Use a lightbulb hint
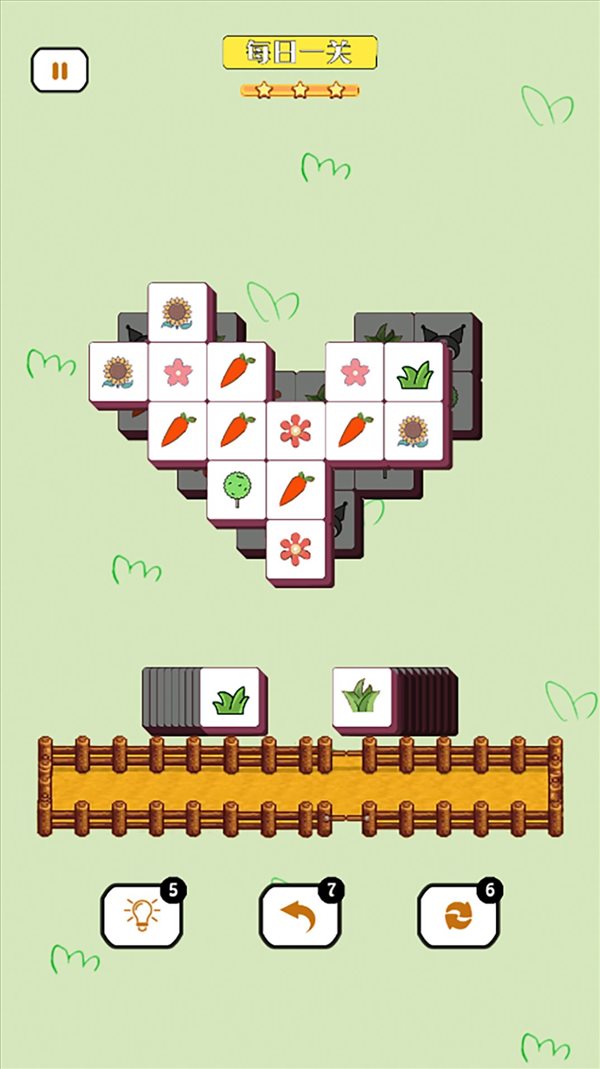 (141, 915)
